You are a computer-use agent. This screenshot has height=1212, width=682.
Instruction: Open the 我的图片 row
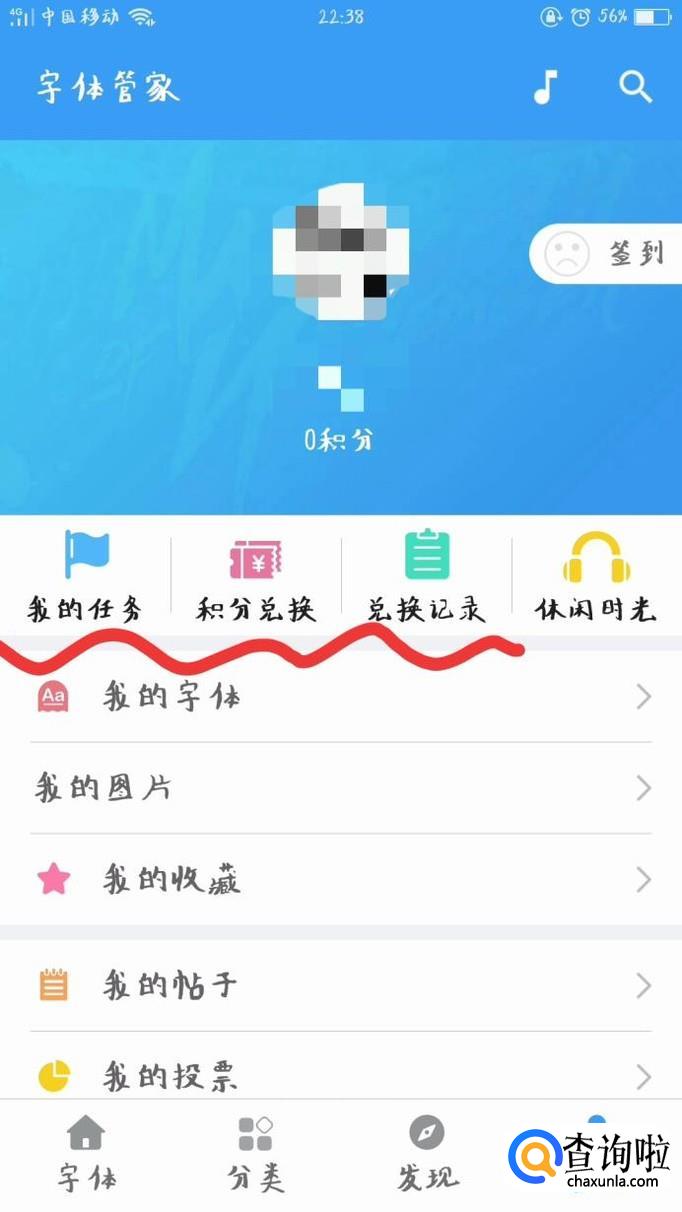pos(340,788)
